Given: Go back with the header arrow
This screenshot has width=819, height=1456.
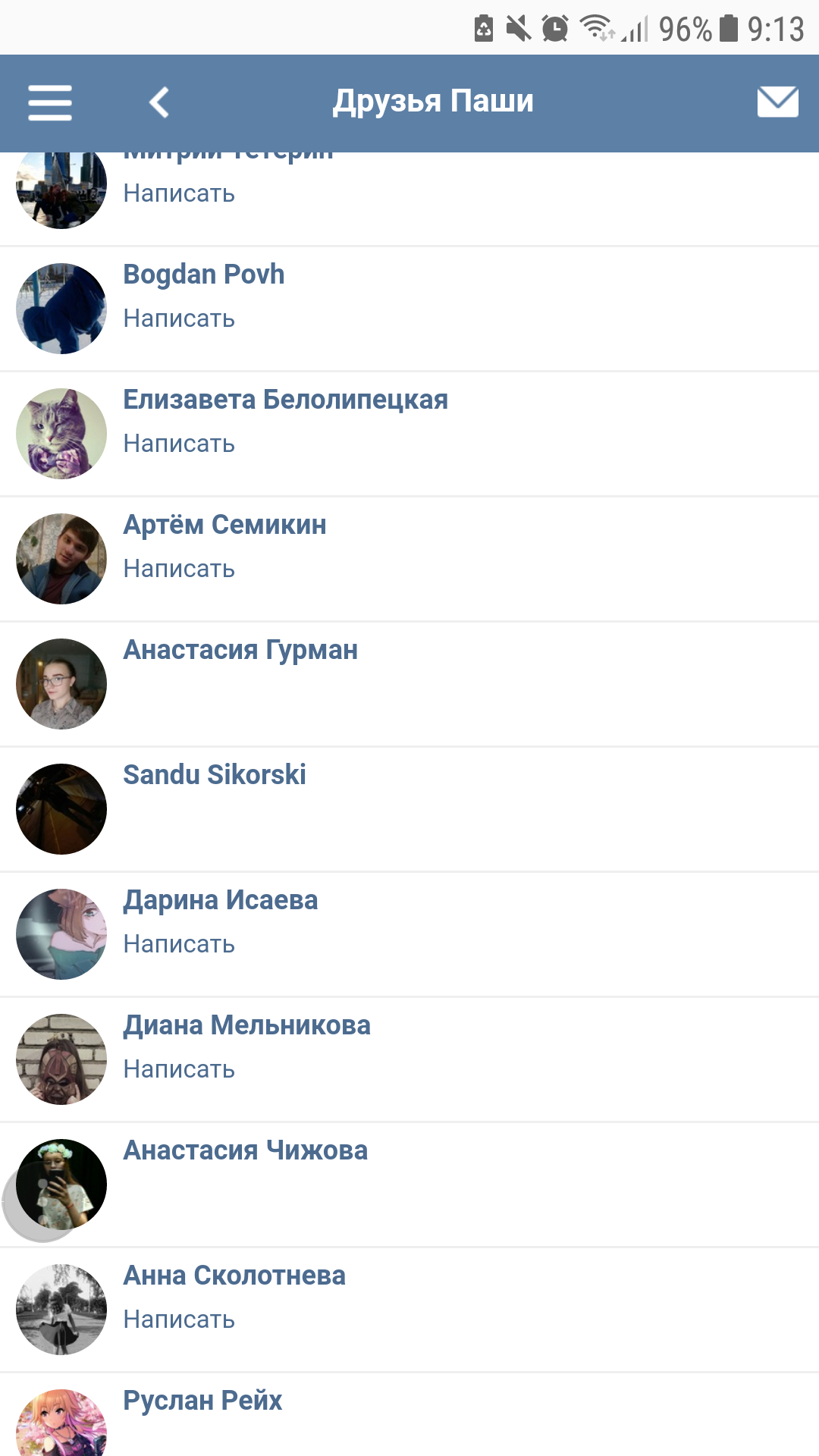Looking at the screenshot, I should pos(159,102).
